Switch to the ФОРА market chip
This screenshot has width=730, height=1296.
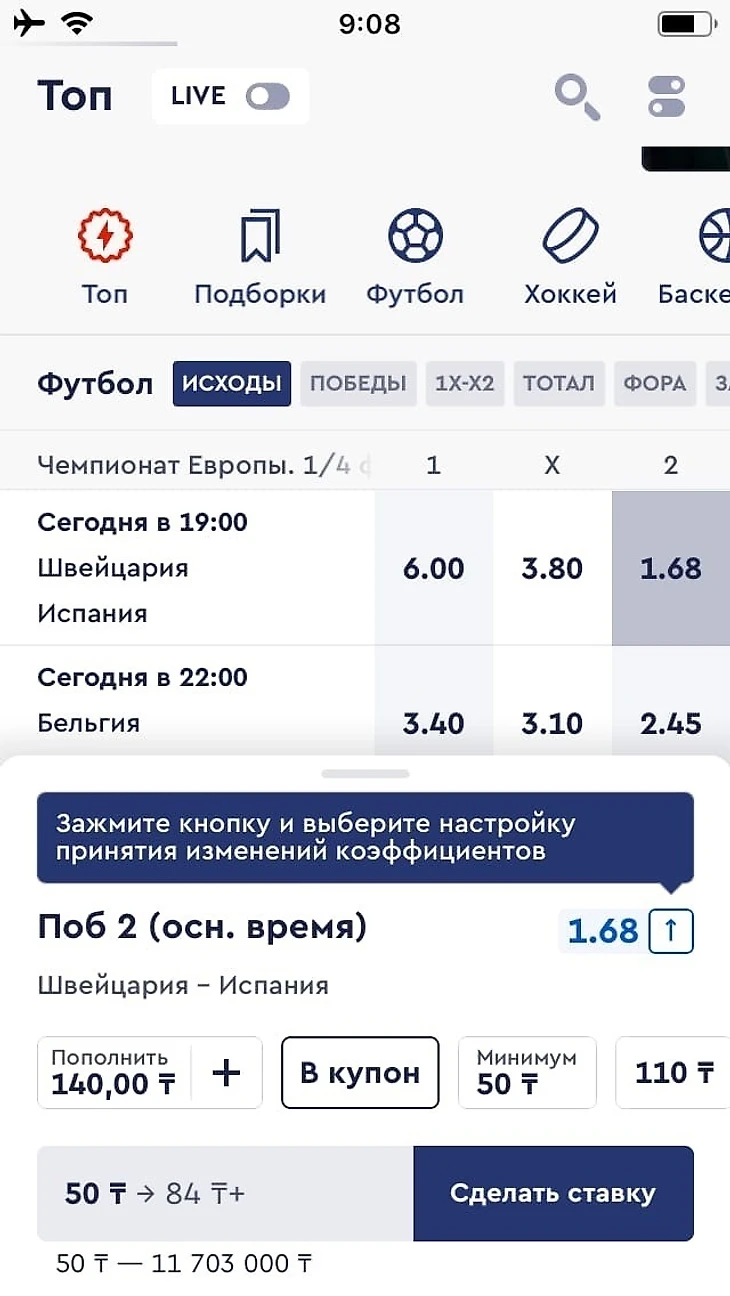click(655, 384)
